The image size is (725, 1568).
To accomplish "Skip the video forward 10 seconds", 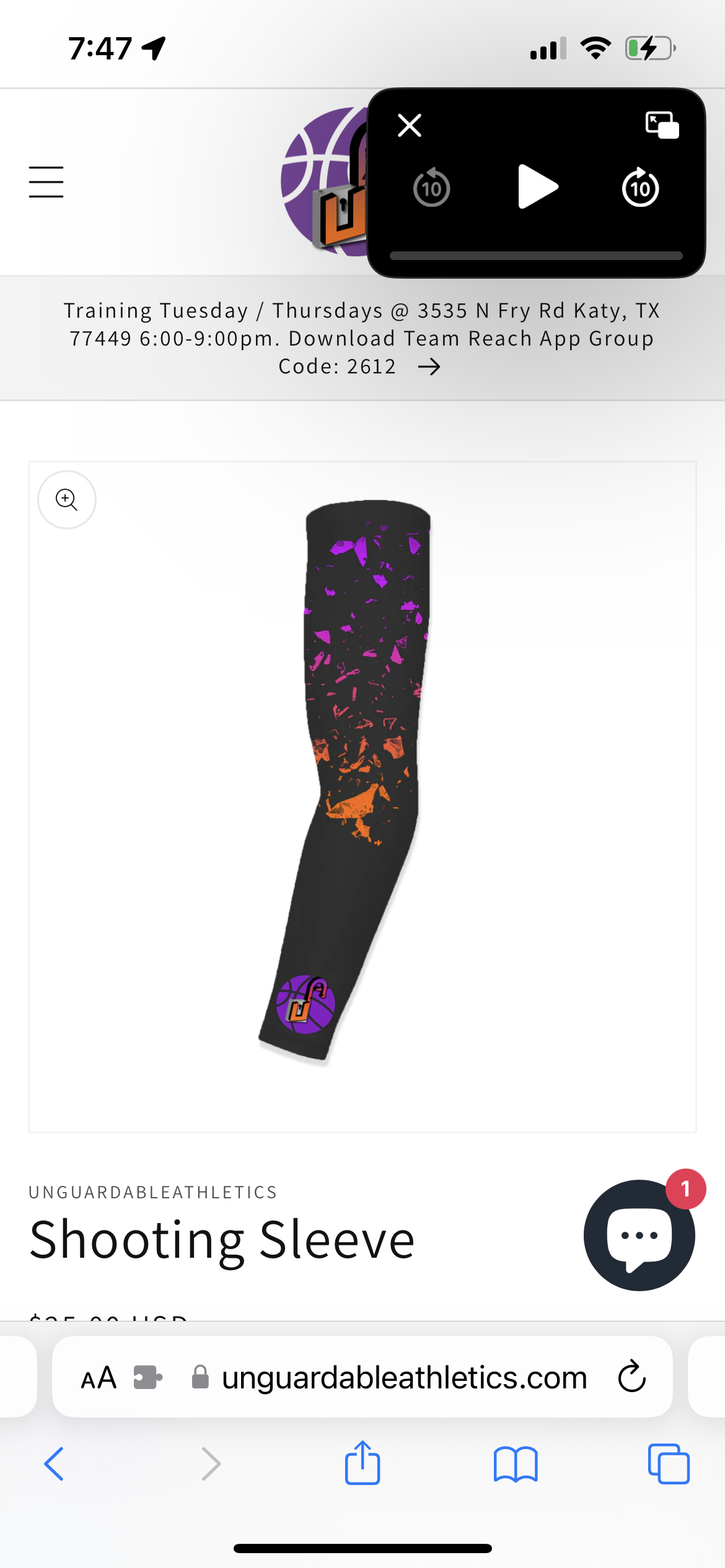I will click(x=641, y=188).
